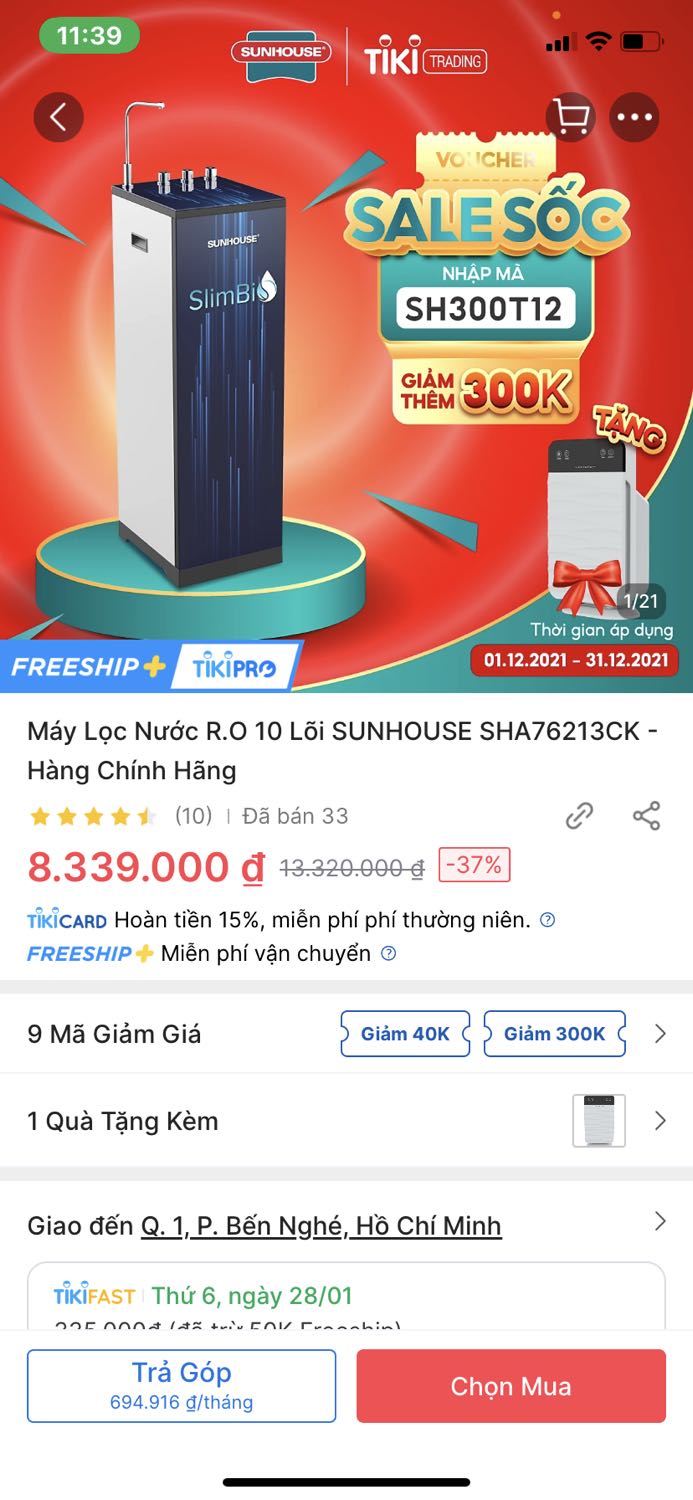Screen dimensions: 693x1500
Task: Copy the product link icon
Action: [x=580, y=816]
